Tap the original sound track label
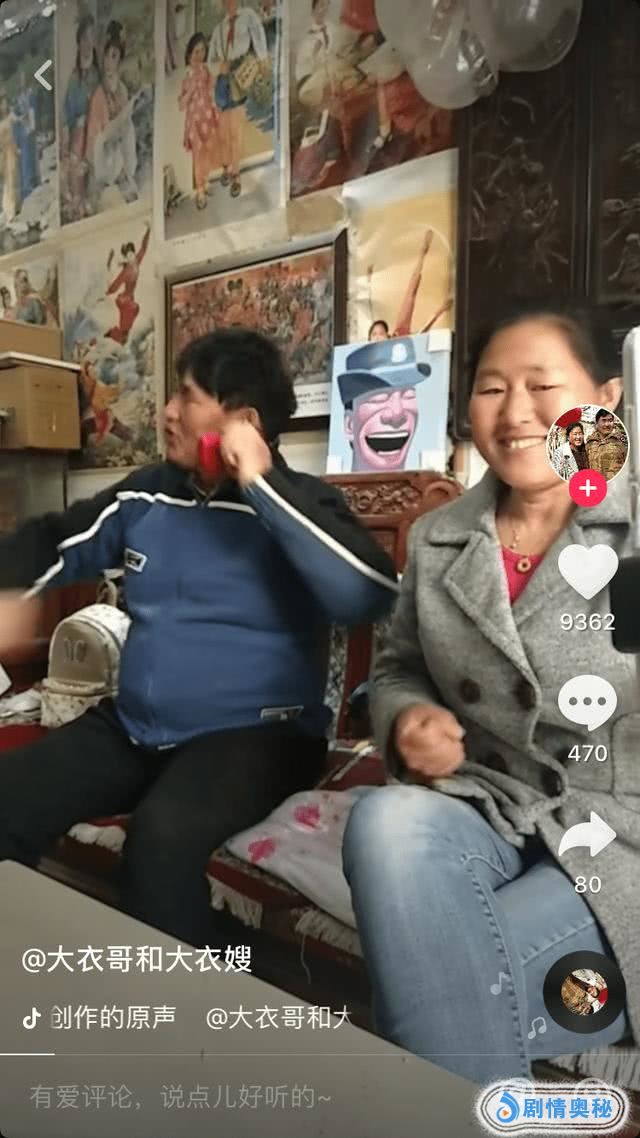Image resolution: width=640 pixels, height=1138 pixels. click(x=112, y=1018)
